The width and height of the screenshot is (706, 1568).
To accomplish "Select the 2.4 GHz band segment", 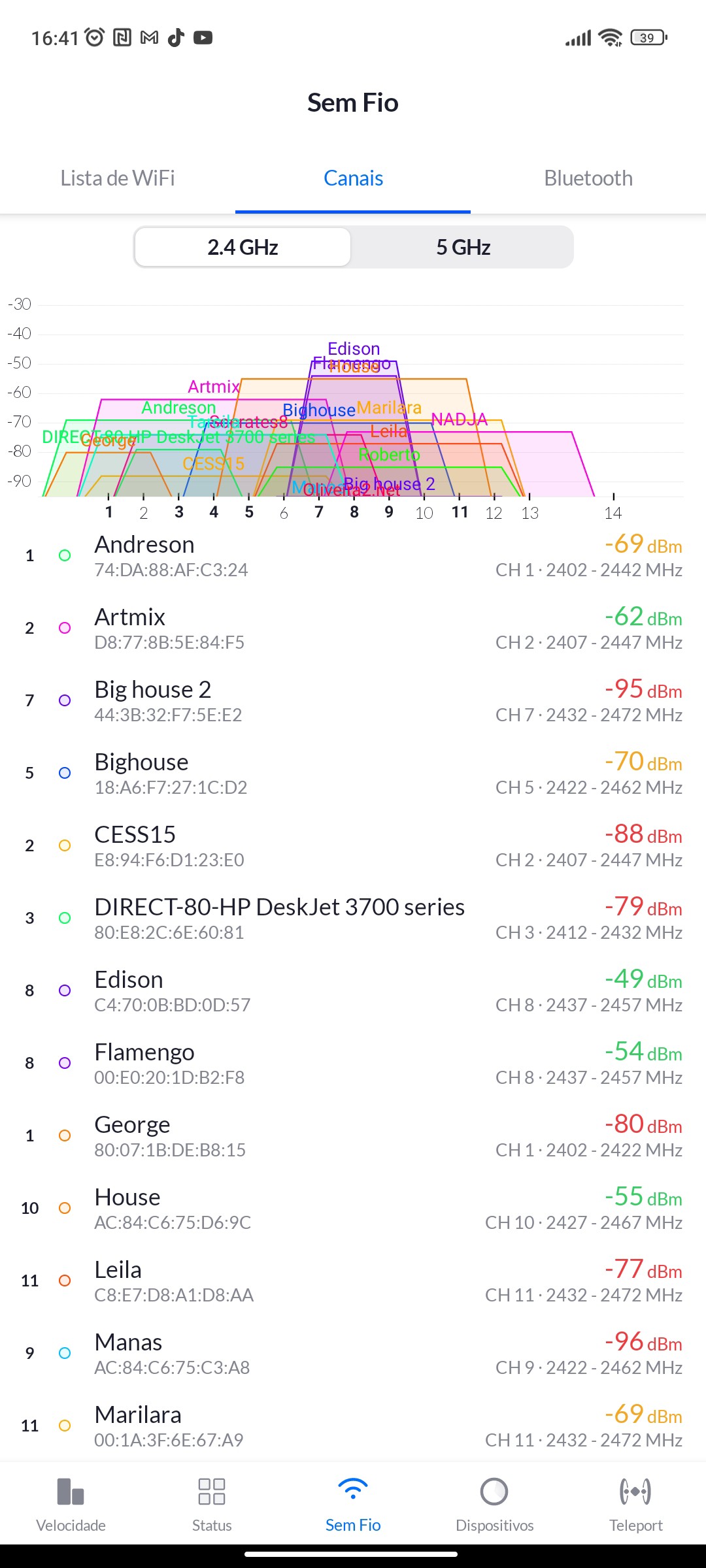I will 243,248.
